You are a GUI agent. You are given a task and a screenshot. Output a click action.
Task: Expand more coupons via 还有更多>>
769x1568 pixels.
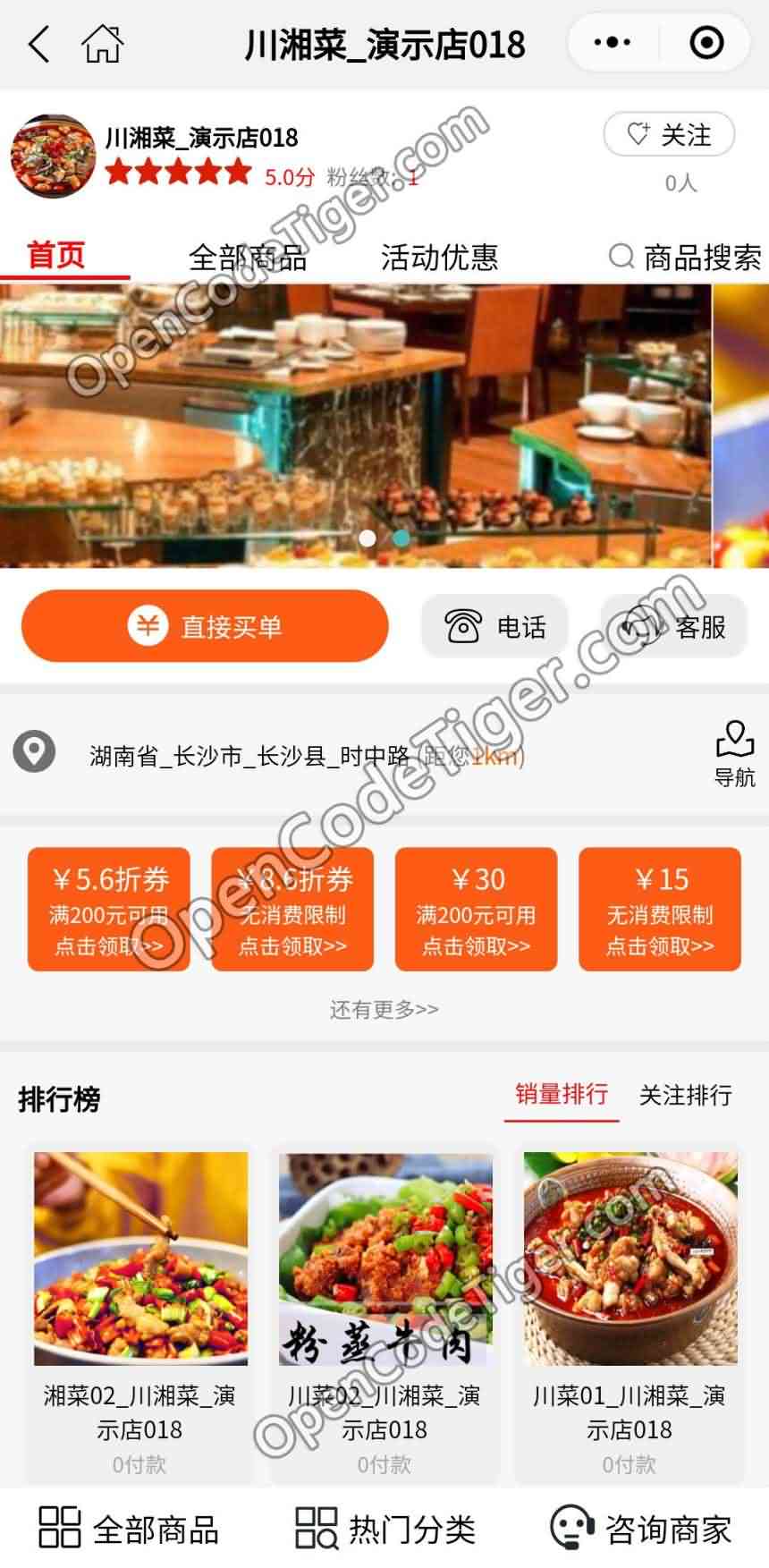[x=384, y=1007]
